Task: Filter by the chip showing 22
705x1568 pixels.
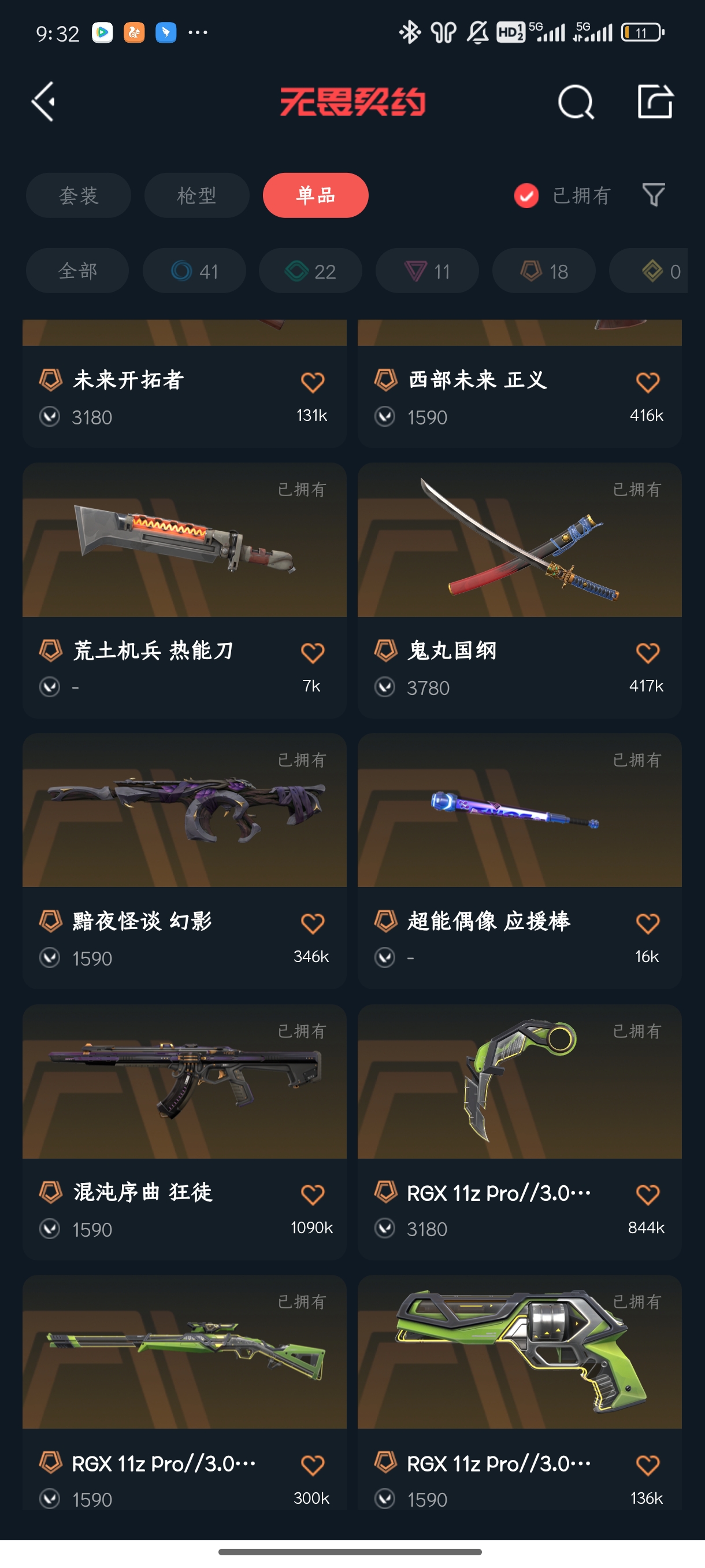Action: tap(310, 271)
